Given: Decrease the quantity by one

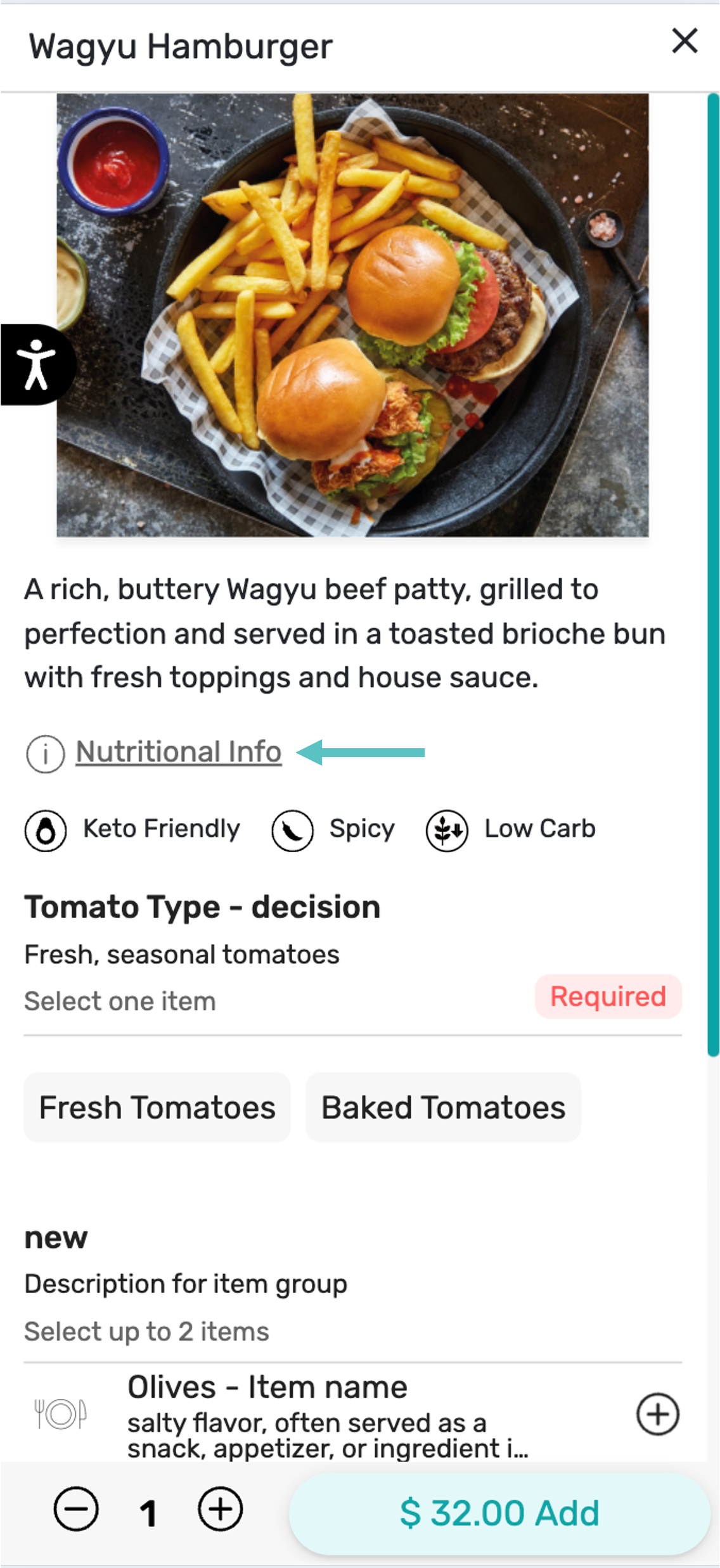Looking at the screenshot, I should 76,1509.
